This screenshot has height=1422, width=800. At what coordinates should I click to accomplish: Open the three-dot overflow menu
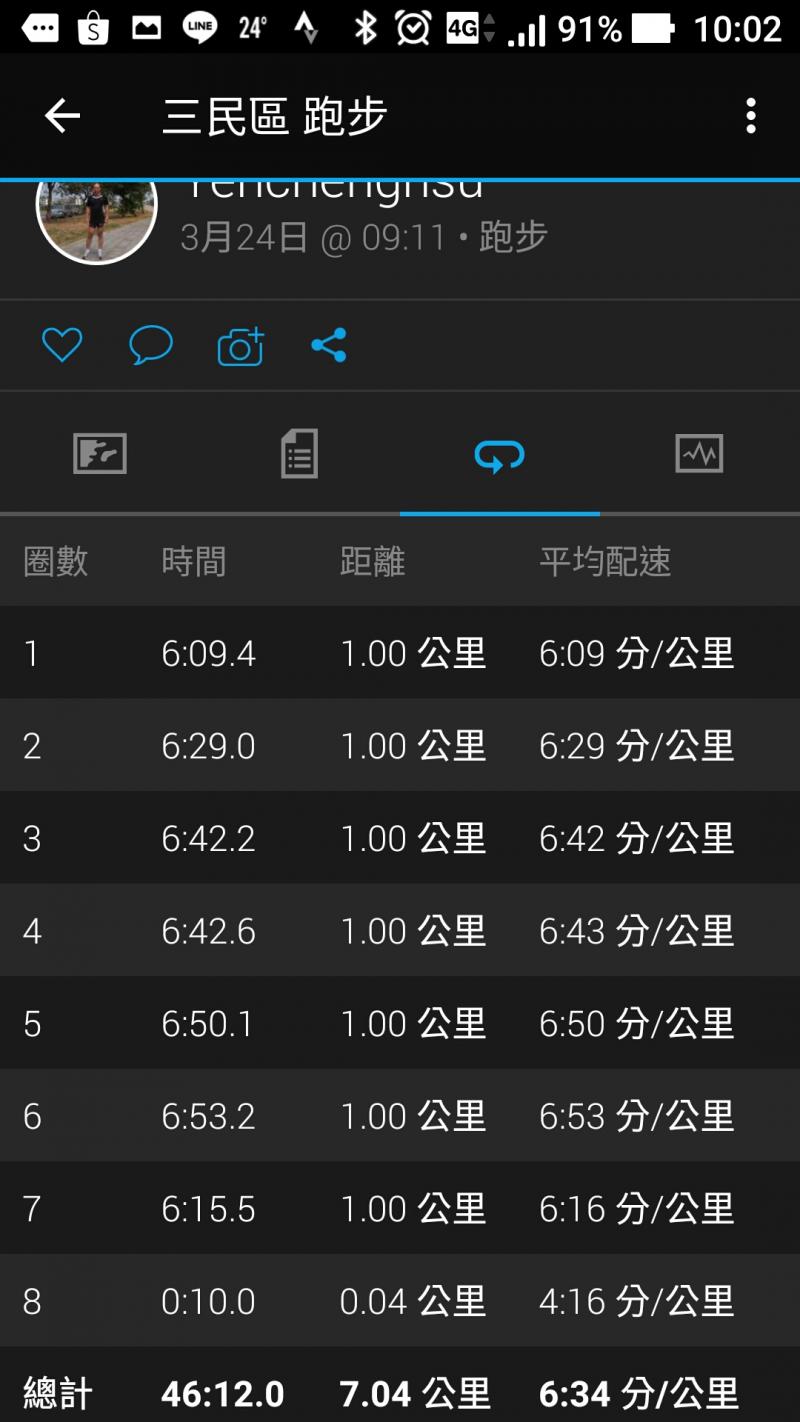(x=751, y=117)
